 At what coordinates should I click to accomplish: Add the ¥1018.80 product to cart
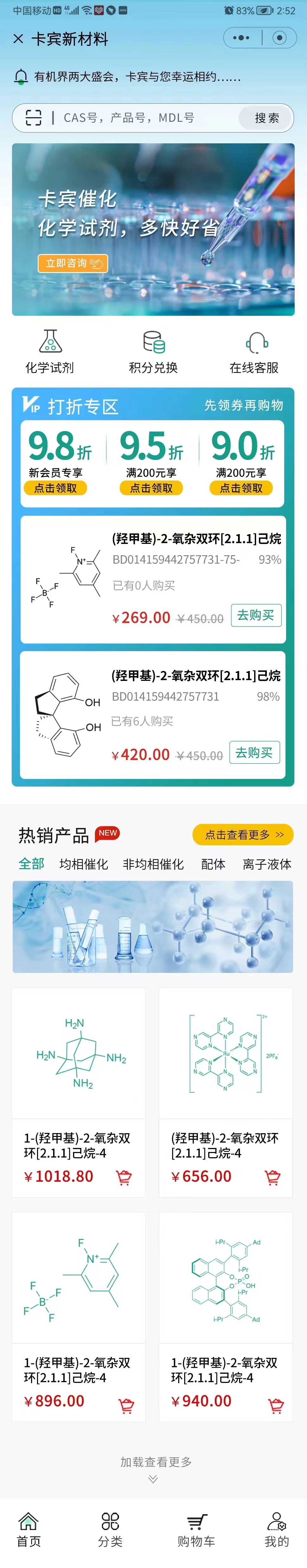coord(124,1177)
